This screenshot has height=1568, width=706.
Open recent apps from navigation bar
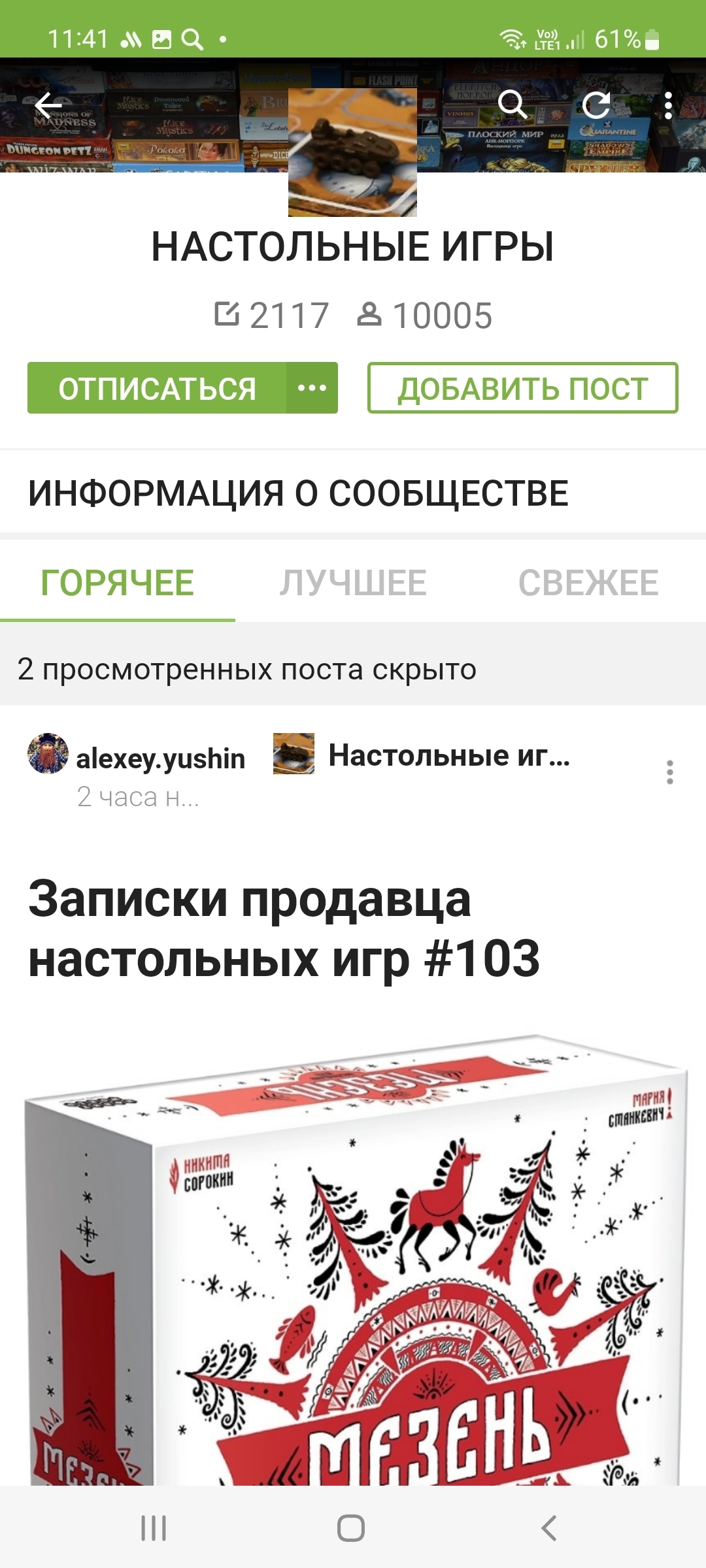(154, 1528)
